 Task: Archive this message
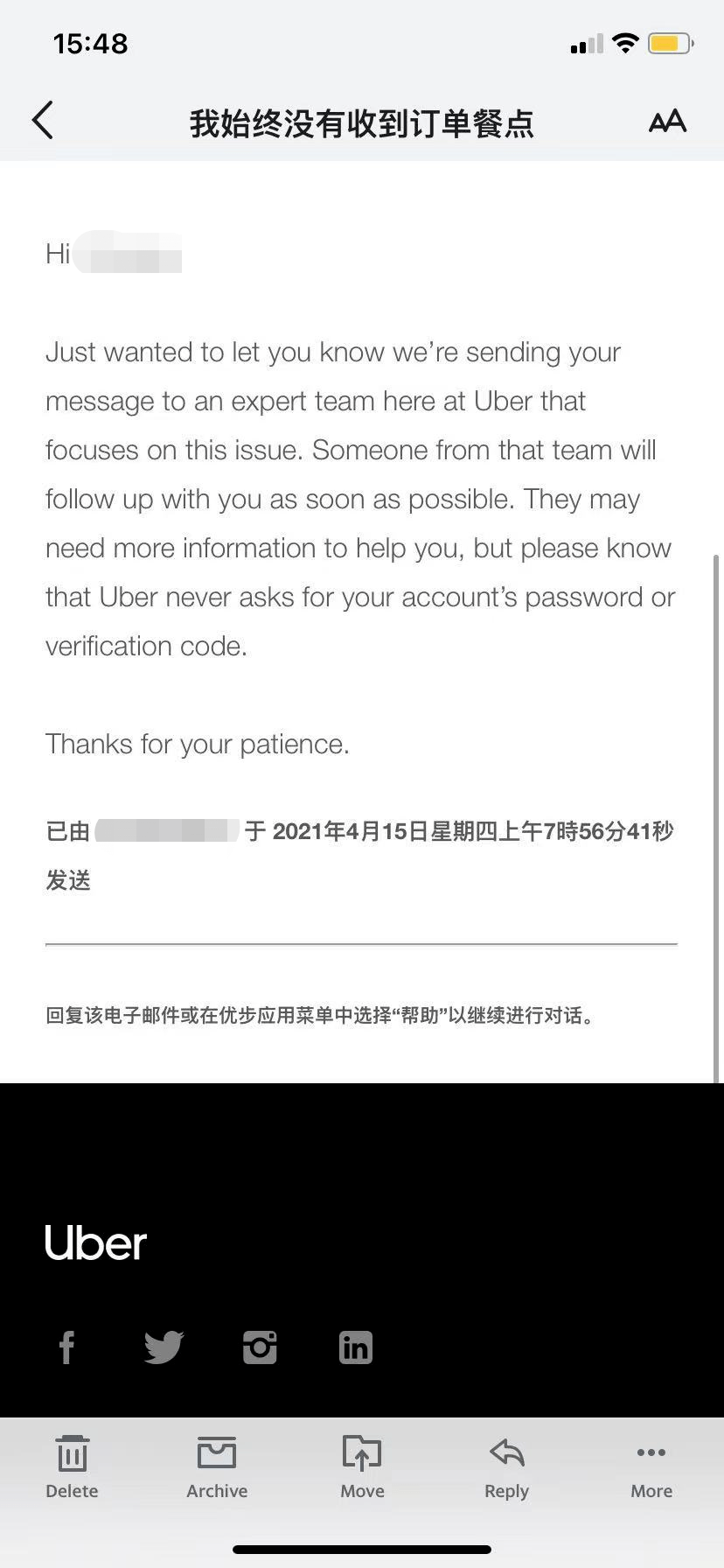coord(217,1468)
